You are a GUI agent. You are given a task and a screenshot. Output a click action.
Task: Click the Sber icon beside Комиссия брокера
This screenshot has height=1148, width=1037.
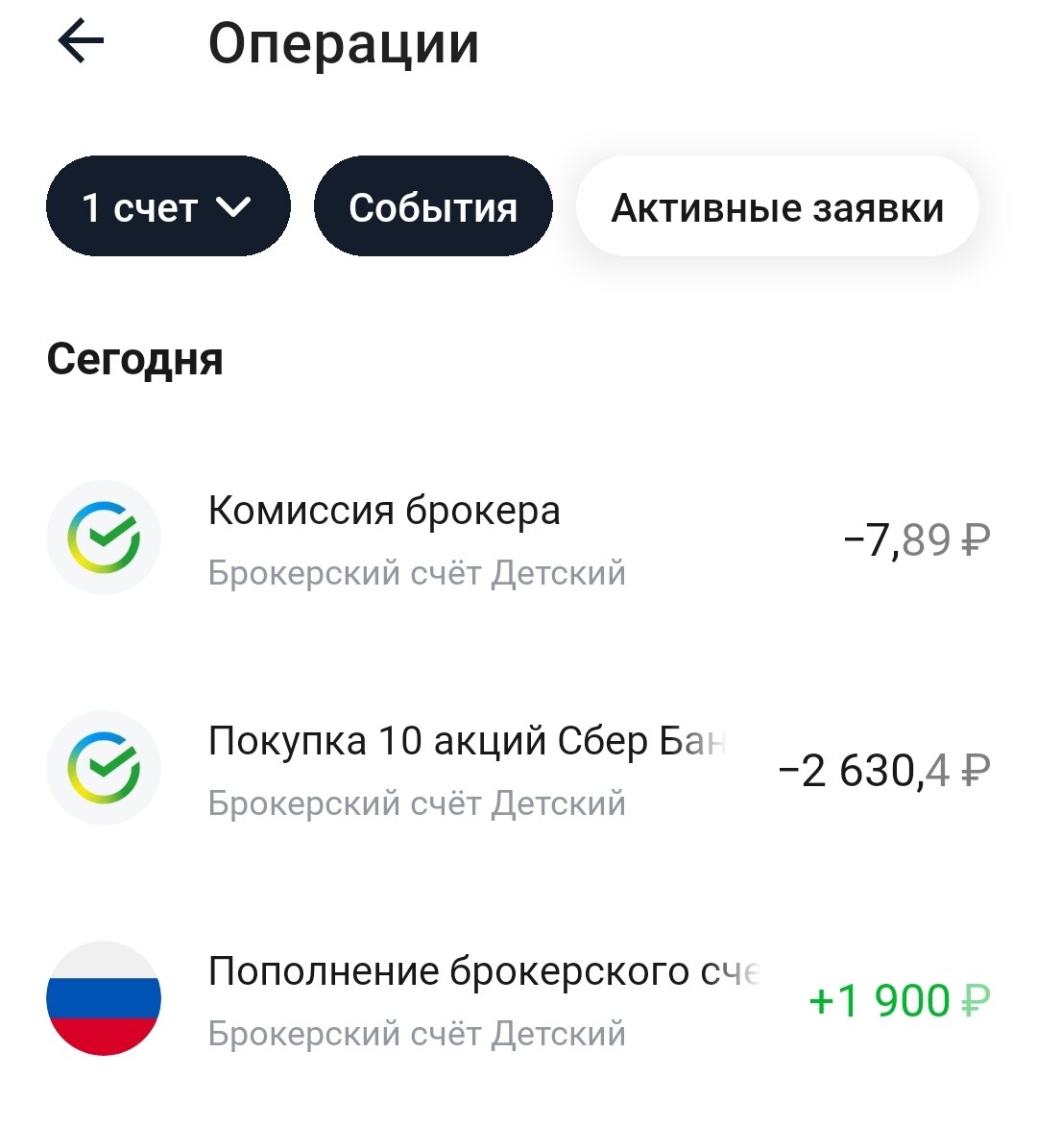pyautogui.click(x=103, y=536)
